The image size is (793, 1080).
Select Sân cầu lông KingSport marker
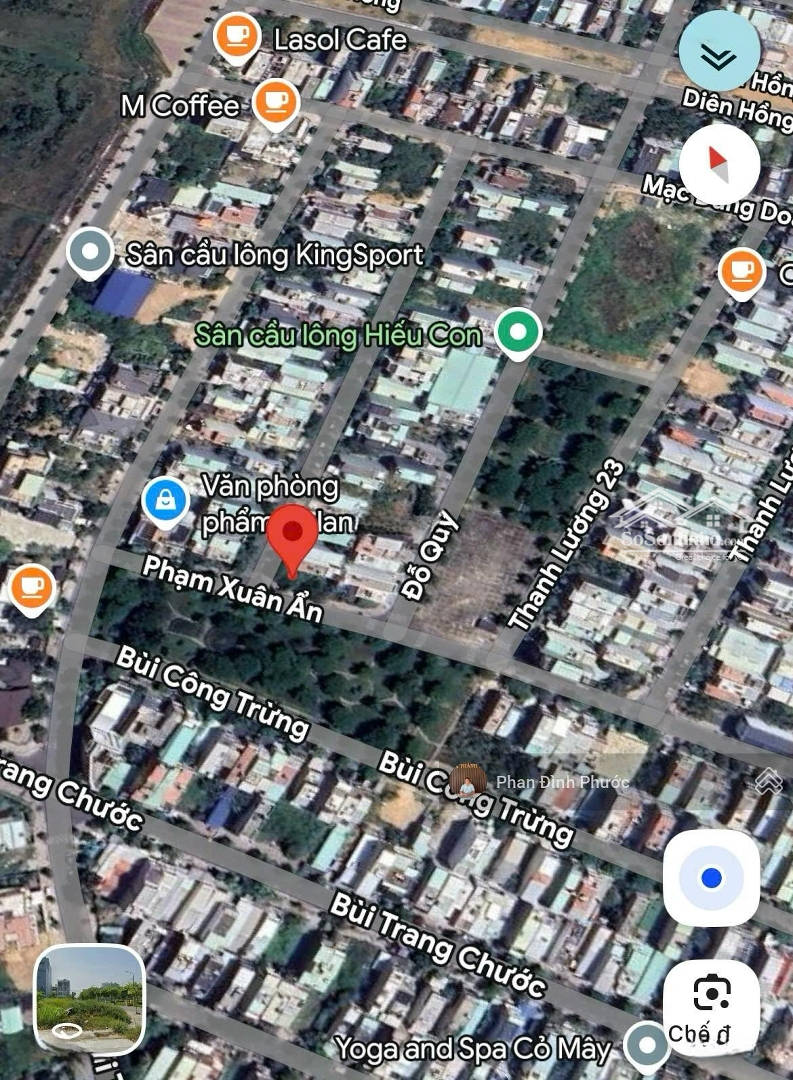tap(91, 252)
